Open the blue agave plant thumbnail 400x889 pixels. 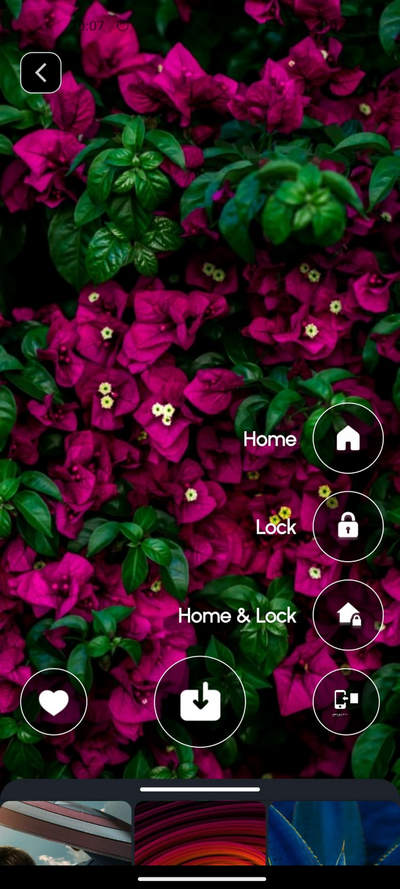click(x=334, y=833)
